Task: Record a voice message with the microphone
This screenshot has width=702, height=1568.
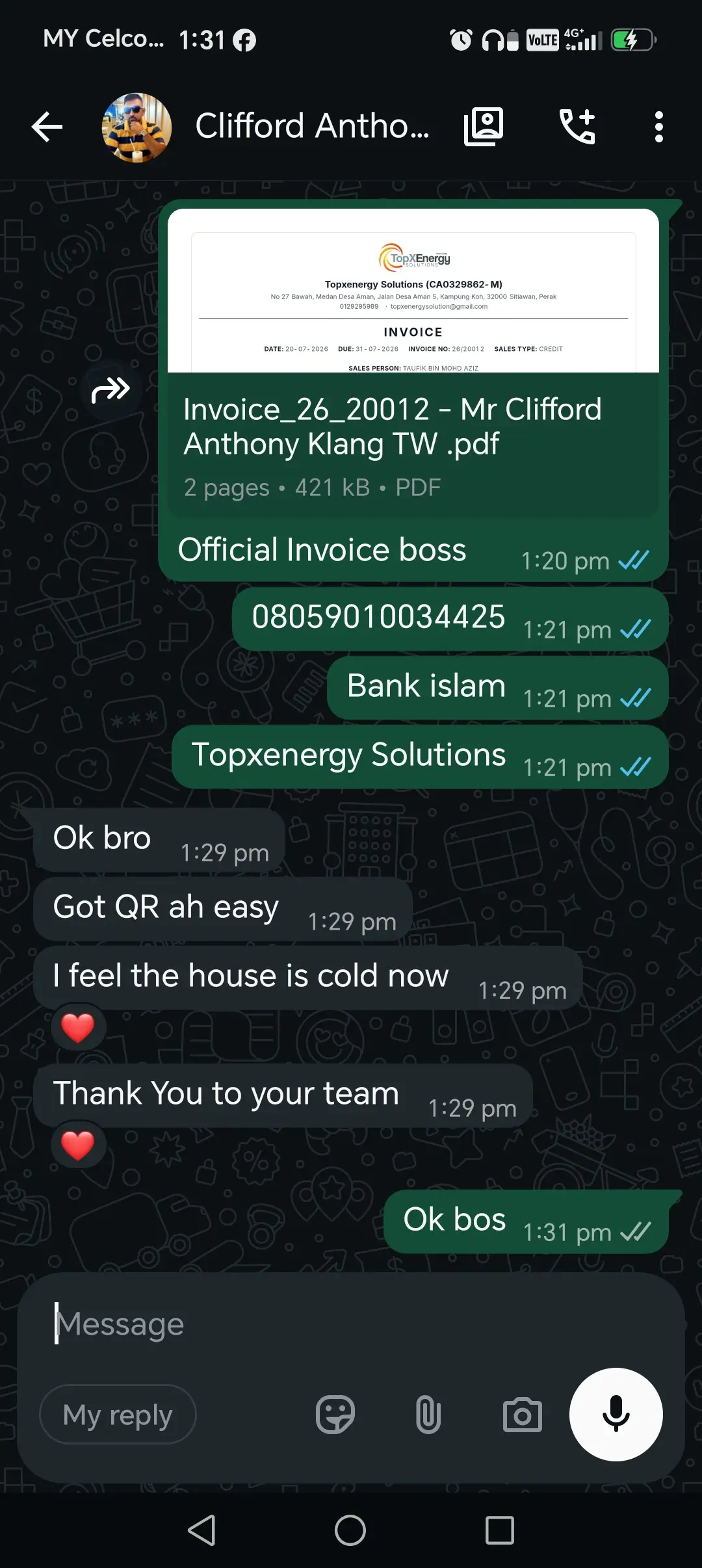Action: 616,1415
